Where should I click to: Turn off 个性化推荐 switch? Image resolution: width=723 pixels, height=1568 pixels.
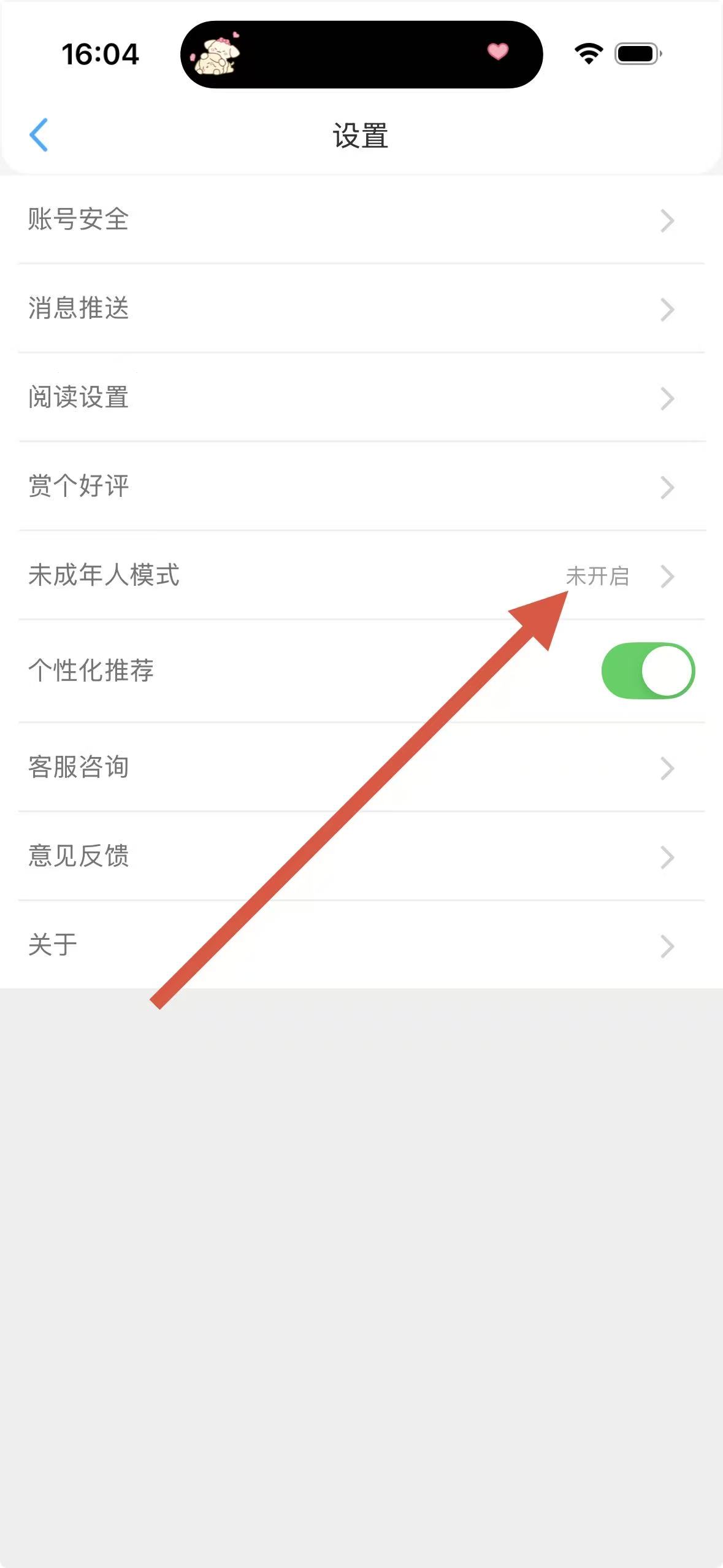click(648, 671)
